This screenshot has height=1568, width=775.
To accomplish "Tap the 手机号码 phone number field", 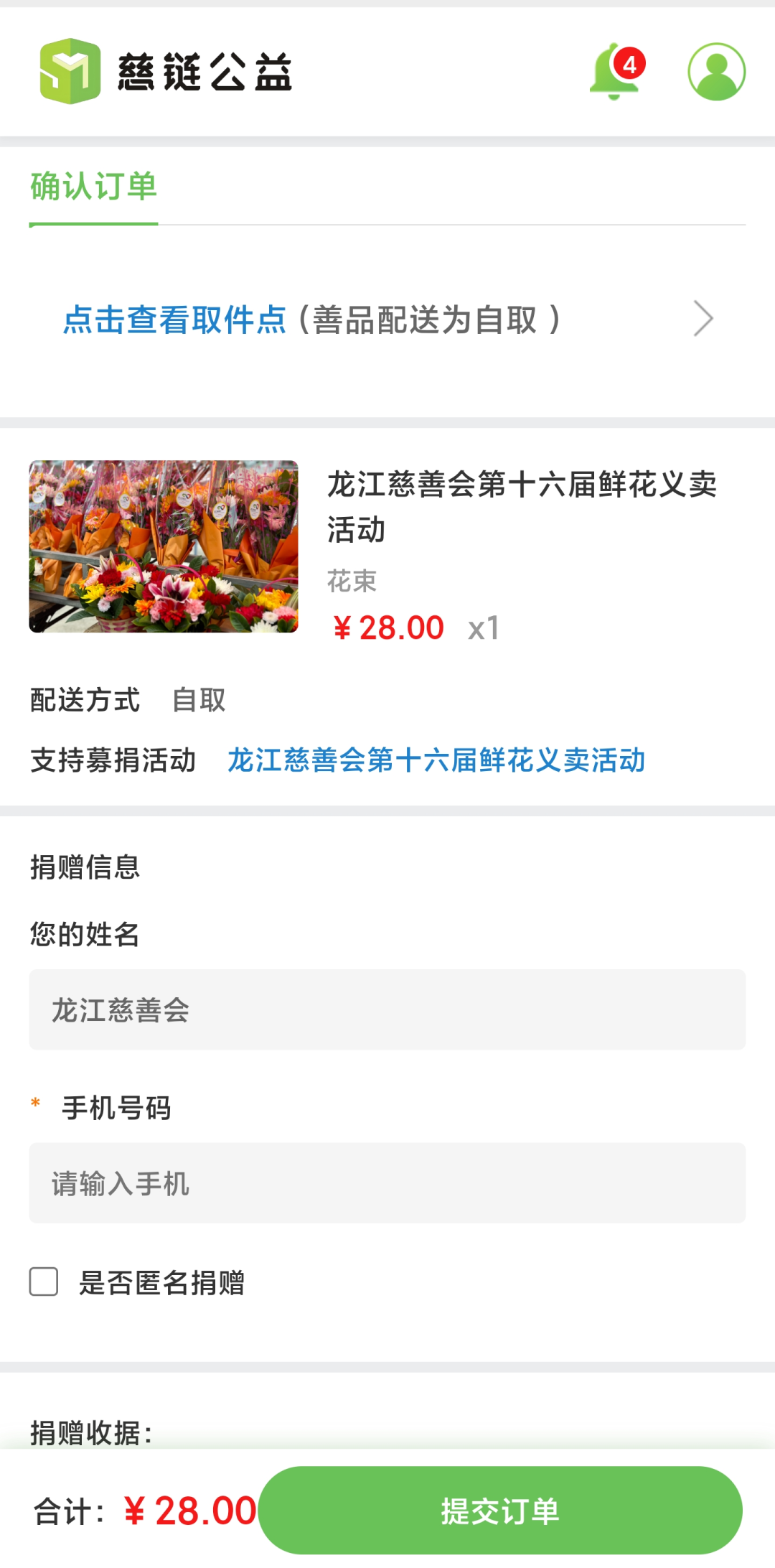I will coord(387,1183).
